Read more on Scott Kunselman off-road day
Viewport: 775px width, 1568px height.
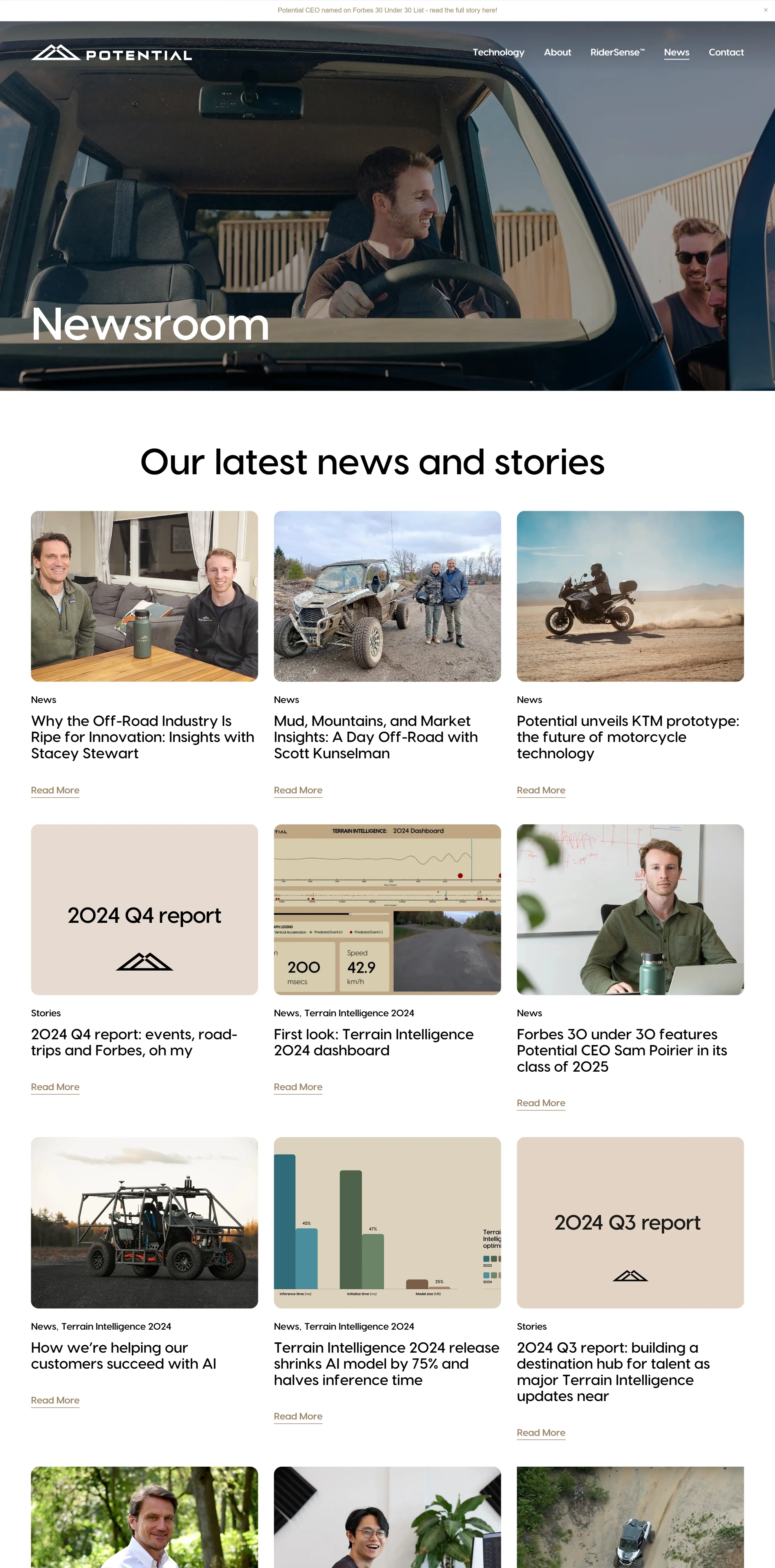(x=298, y=790)
